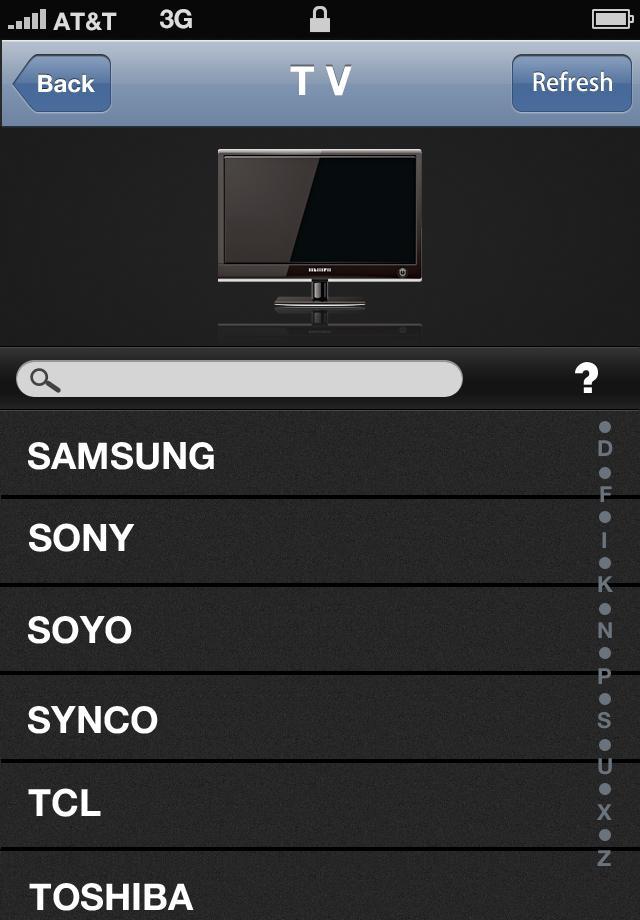Tap Refresh to reload the TV list

571,82
